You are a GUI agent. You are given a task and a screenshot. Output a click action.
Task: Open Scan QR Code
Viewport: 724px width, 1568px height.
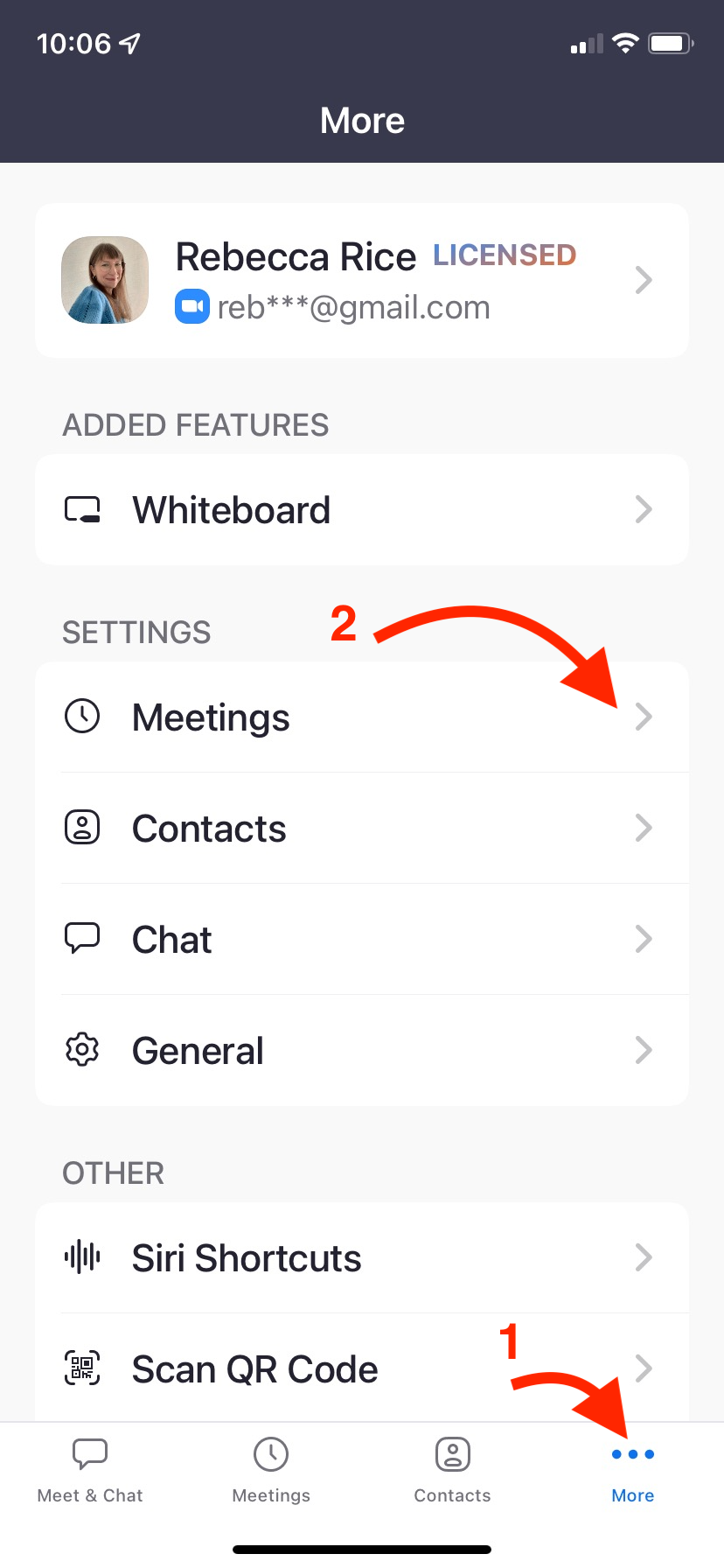pos(361,1368)
